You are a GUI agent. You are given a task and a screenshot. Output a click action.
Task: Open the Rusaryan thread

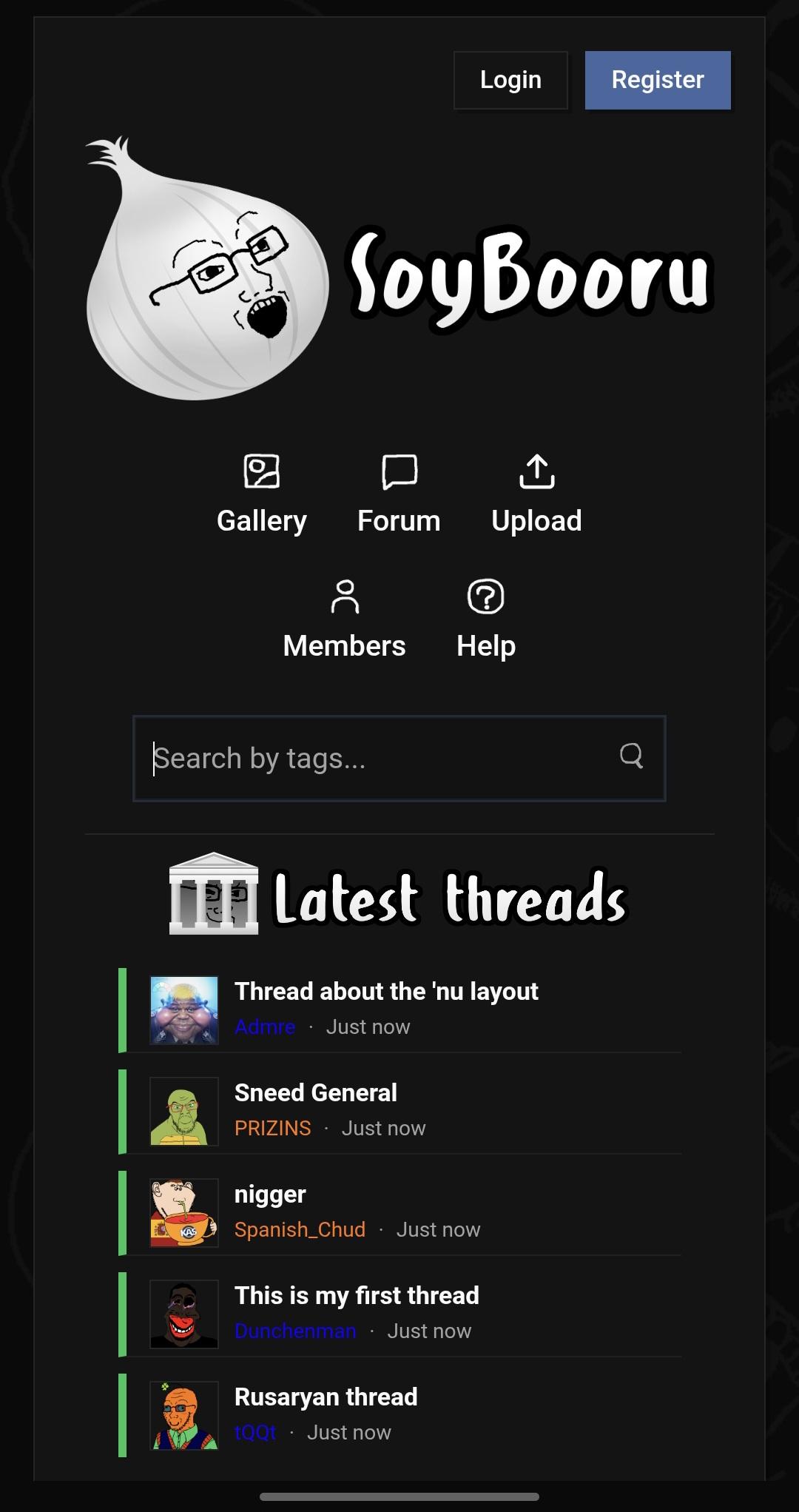pos(326,1397)
